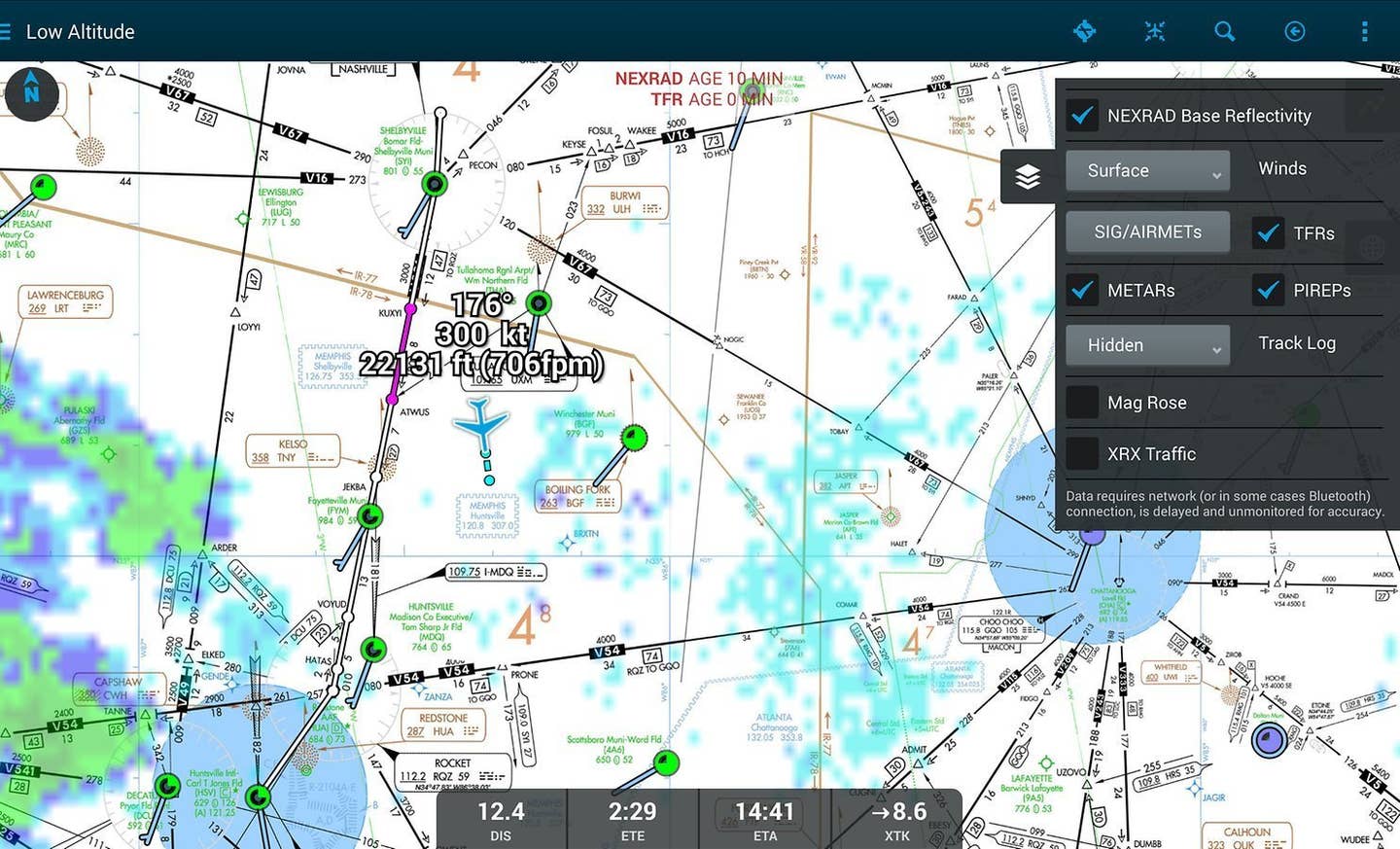Tap the XTK 8.6 data field
Viewport: 1400px width, 849px height.
pyautogui.click(x=897, y=820)
